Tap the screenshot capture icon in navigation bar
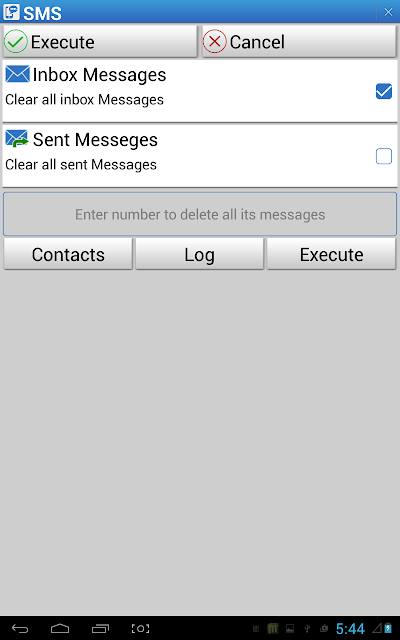 (x=140, y=628)
